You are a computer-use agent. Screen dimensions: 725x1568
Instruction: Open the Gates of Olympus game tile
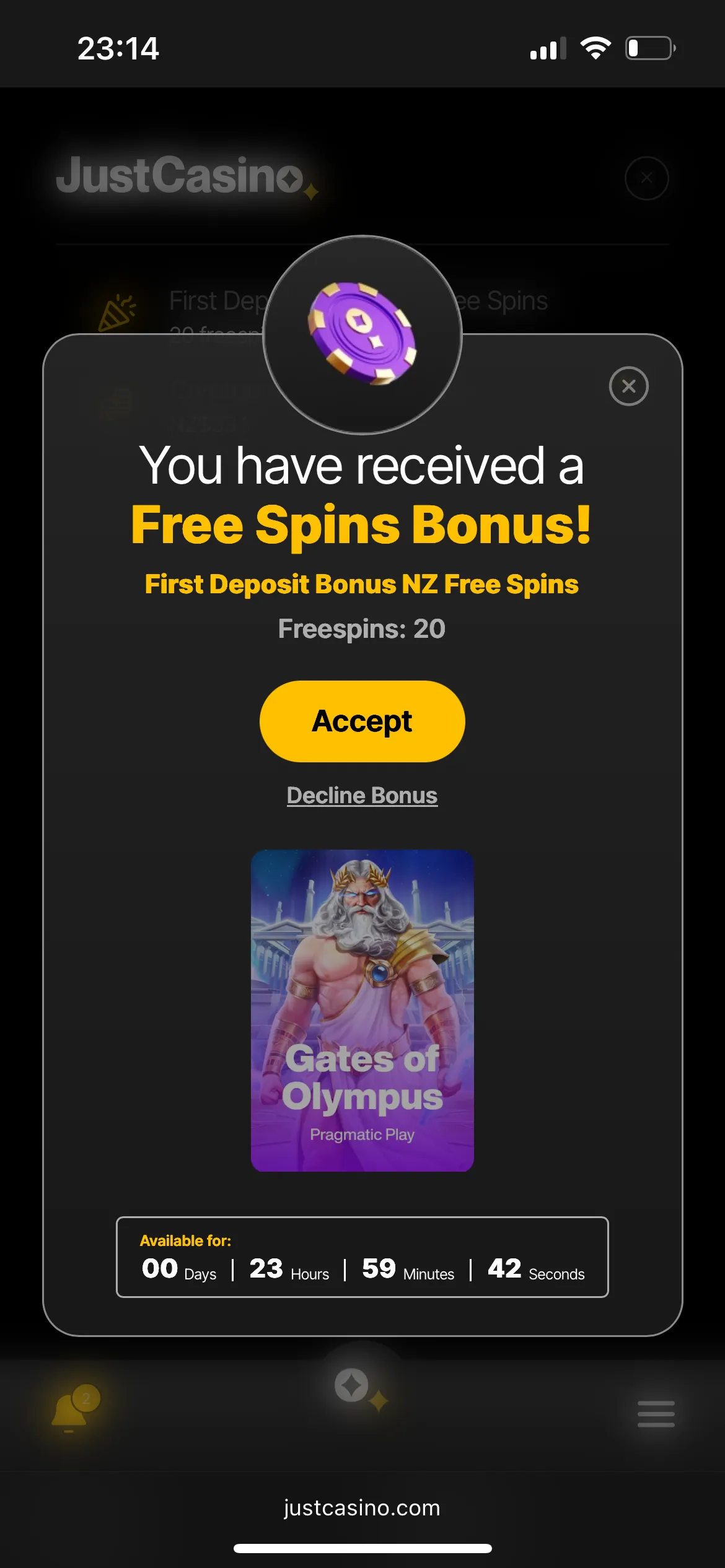point(362,1010)
